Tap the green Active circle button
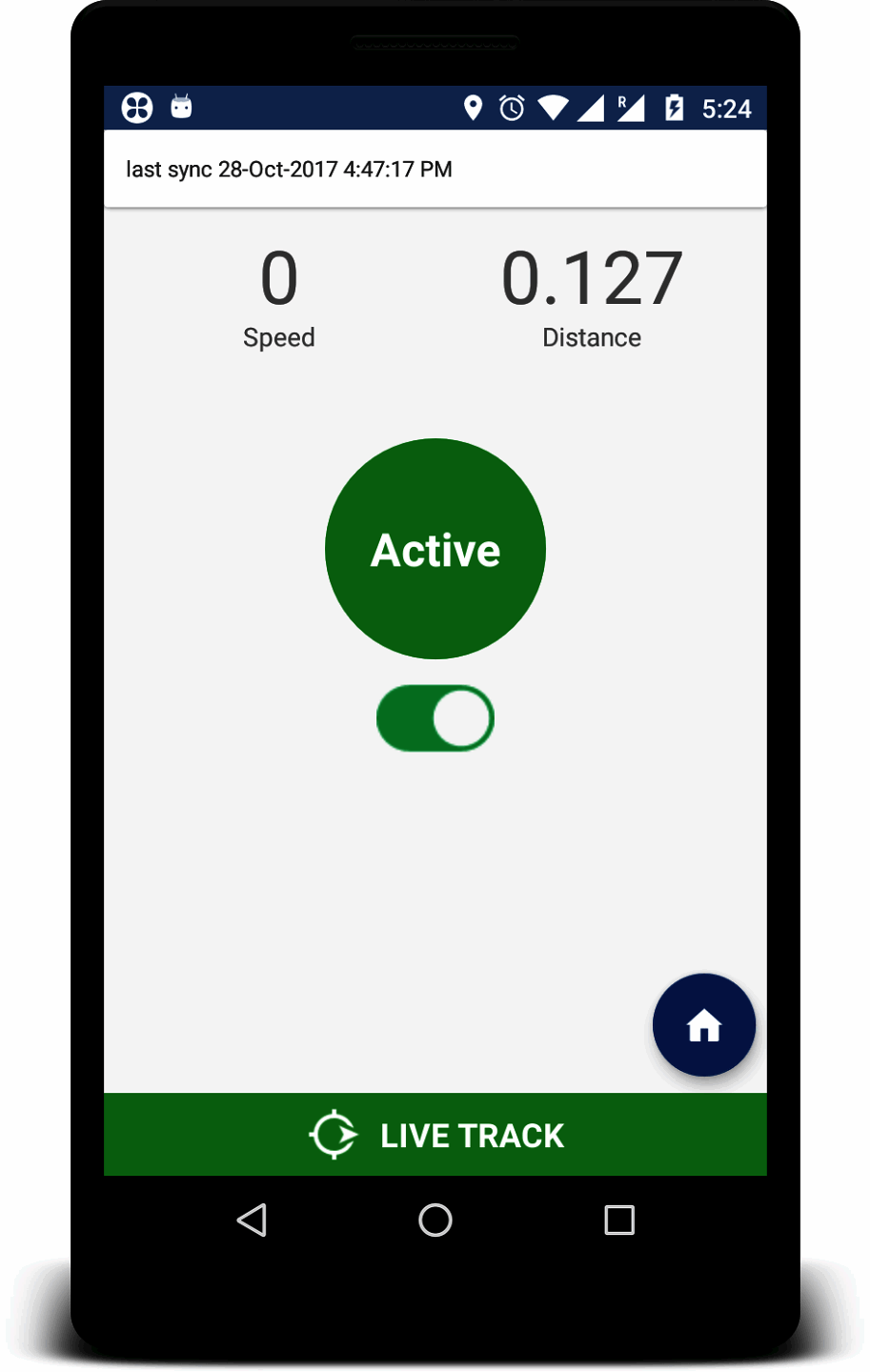This screenshot has width=870, height=1372. coord(435,549)
